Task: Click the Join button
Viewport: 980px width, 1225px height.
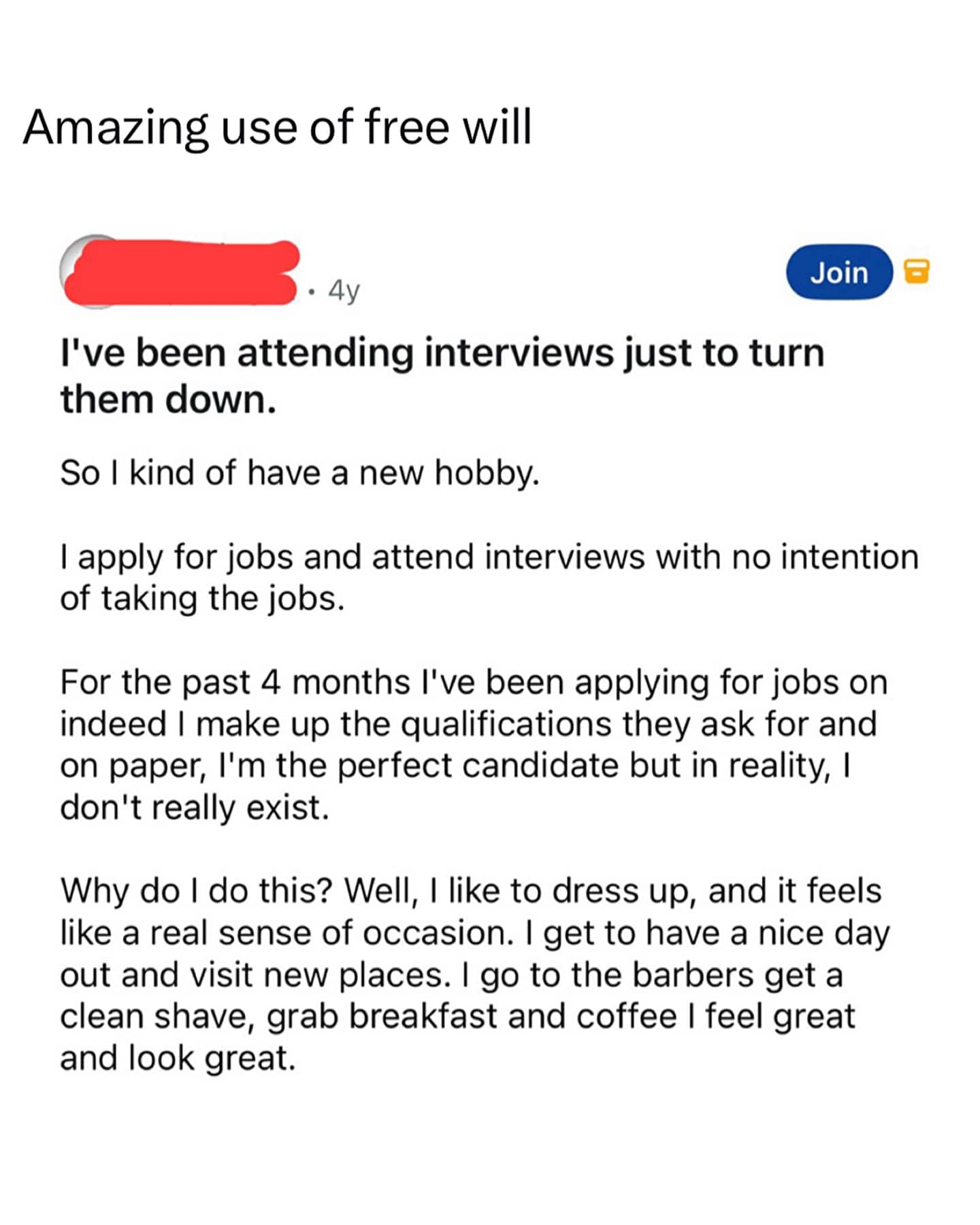Action: (x=840, y=272)
